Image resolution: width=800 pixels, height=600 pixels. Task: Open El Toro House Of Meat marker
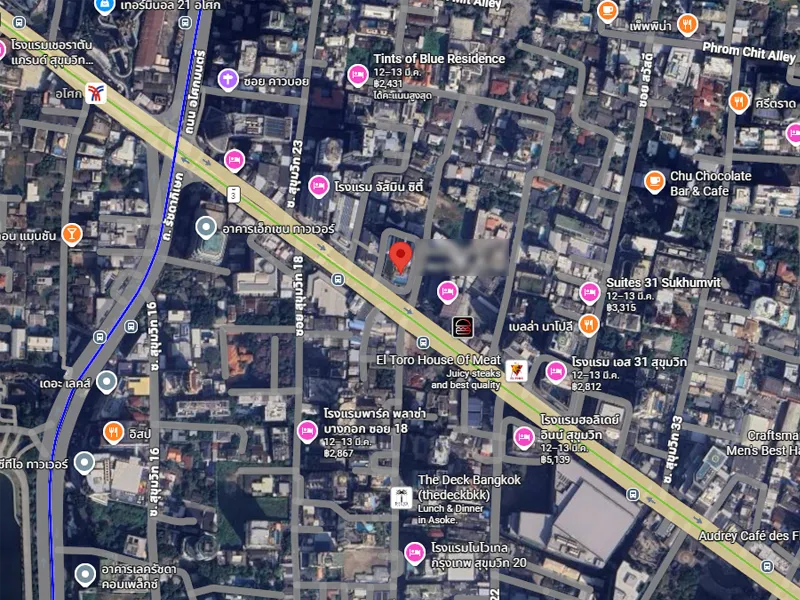pos(516,371)
